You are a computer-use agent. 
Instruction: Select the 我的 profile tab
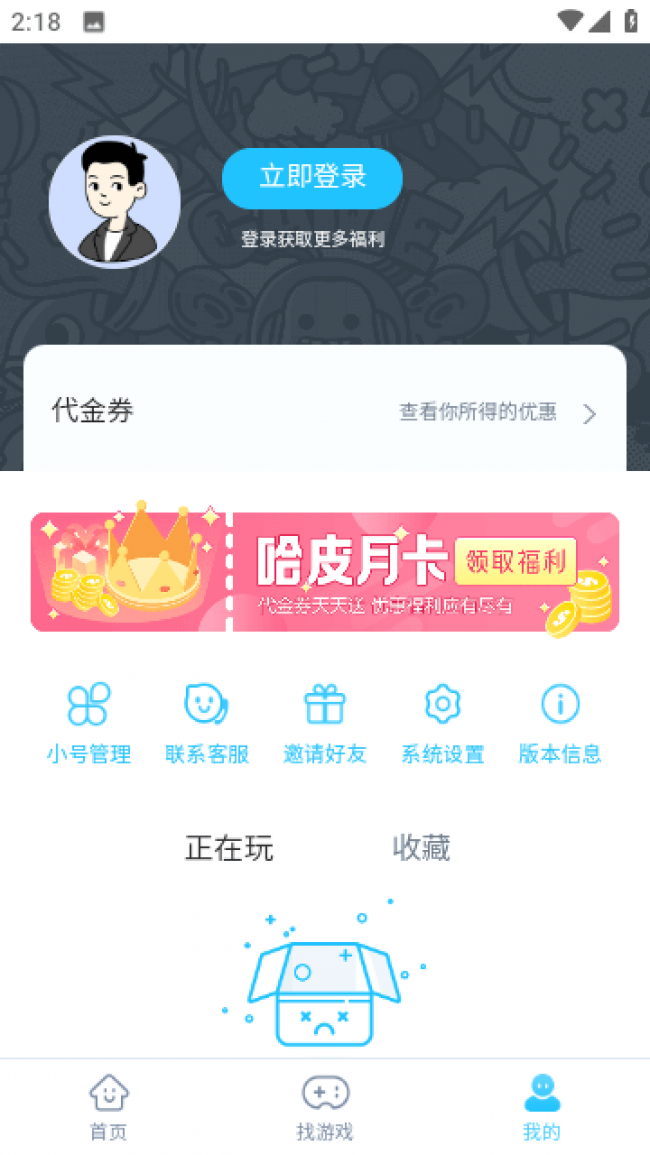coord(542,1107)
